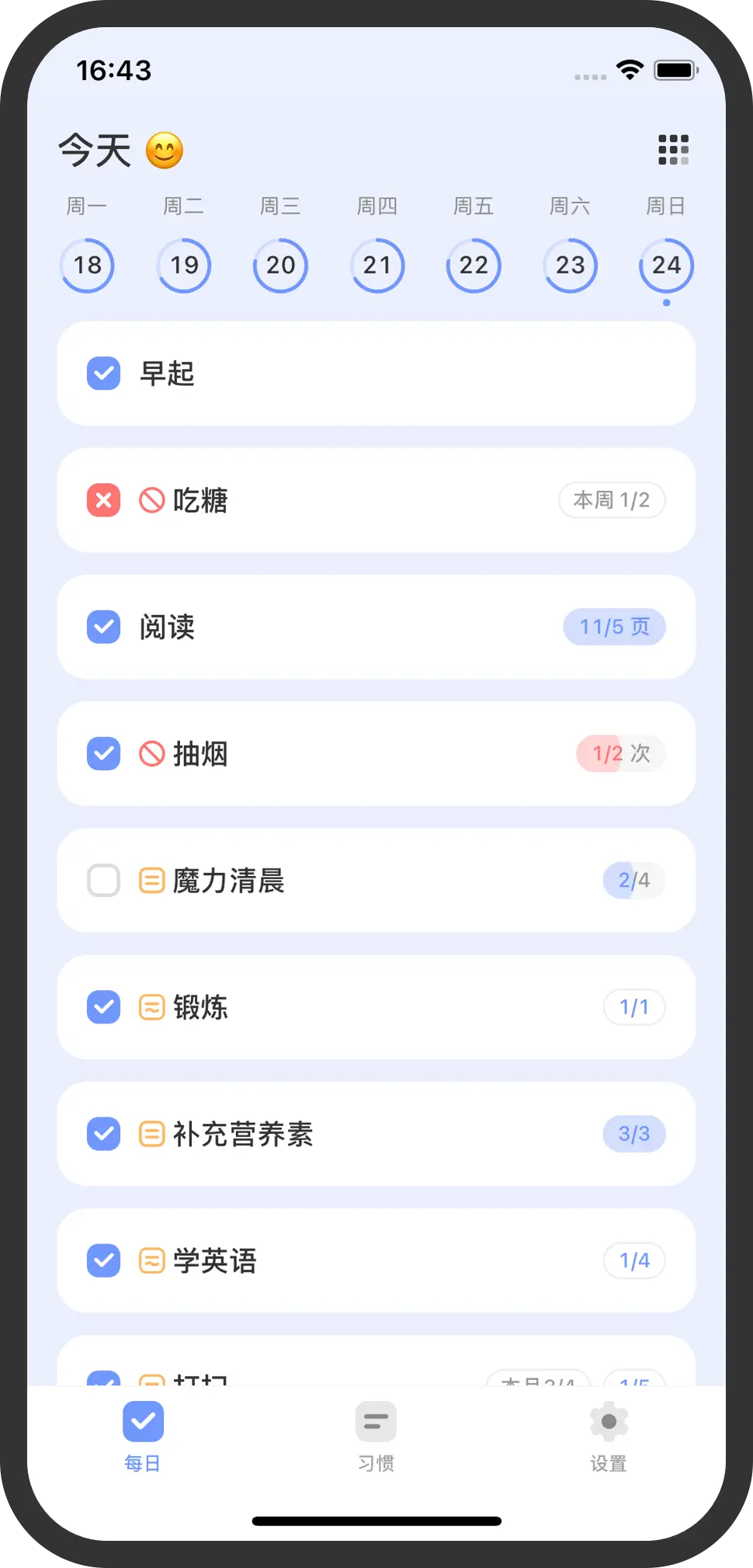Tap the 本周 1/2 badge on 吃糖
This screenshot has height=1568, width=753.
point(612,500)
